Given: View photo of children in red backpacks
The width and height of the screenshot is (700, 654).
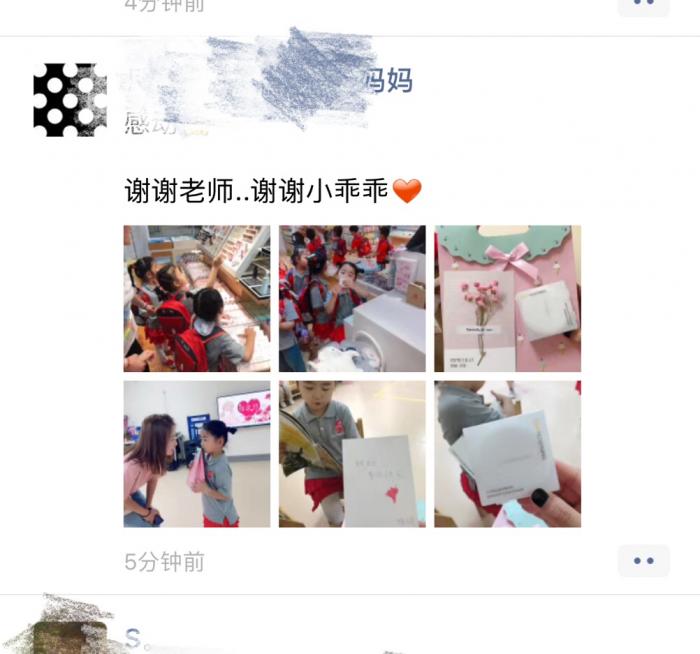Looking at the screenshot, I should [352, 298].
